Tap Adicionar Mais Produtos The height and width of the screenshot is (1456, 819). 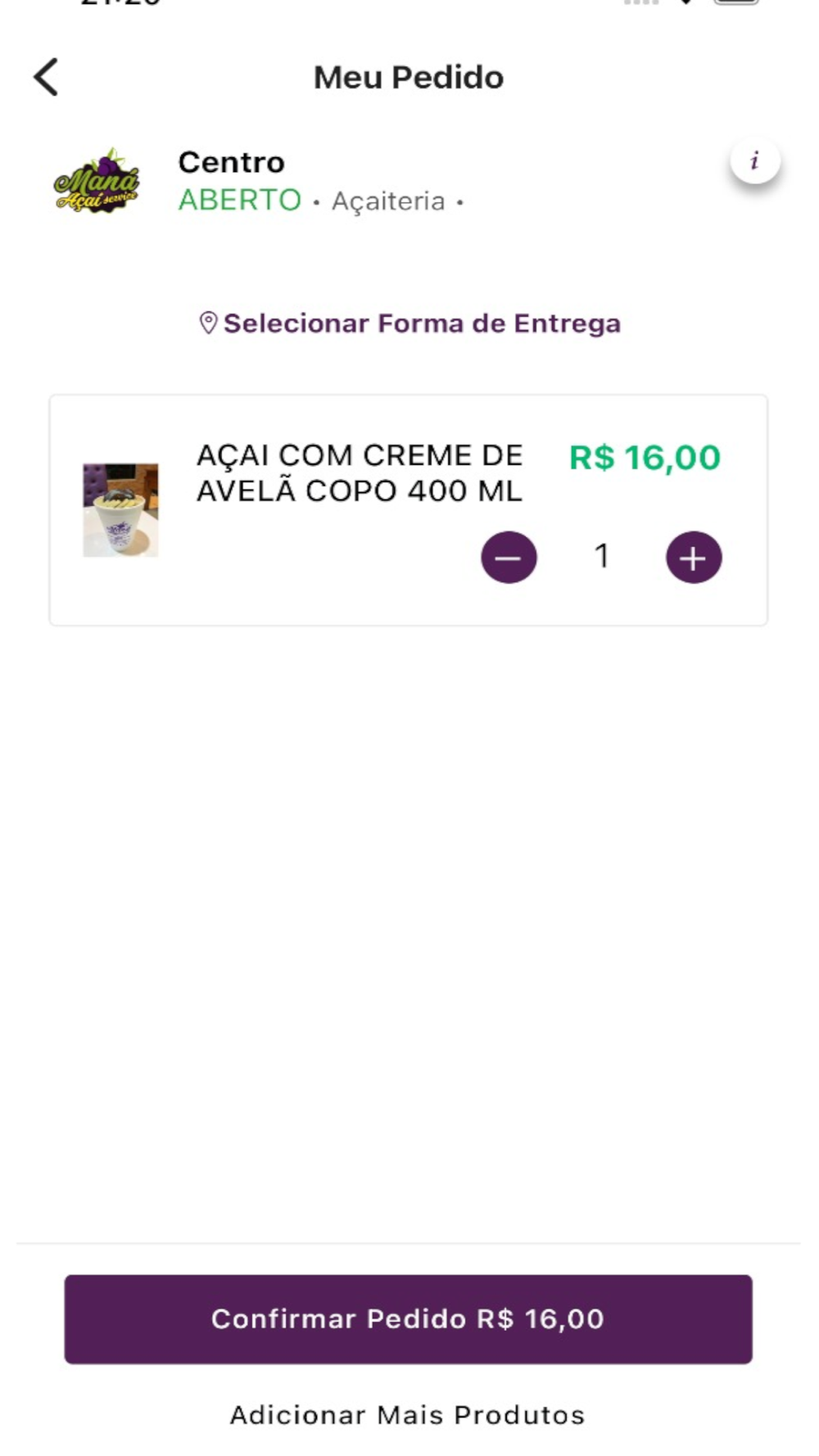[x=407, y=1415]
